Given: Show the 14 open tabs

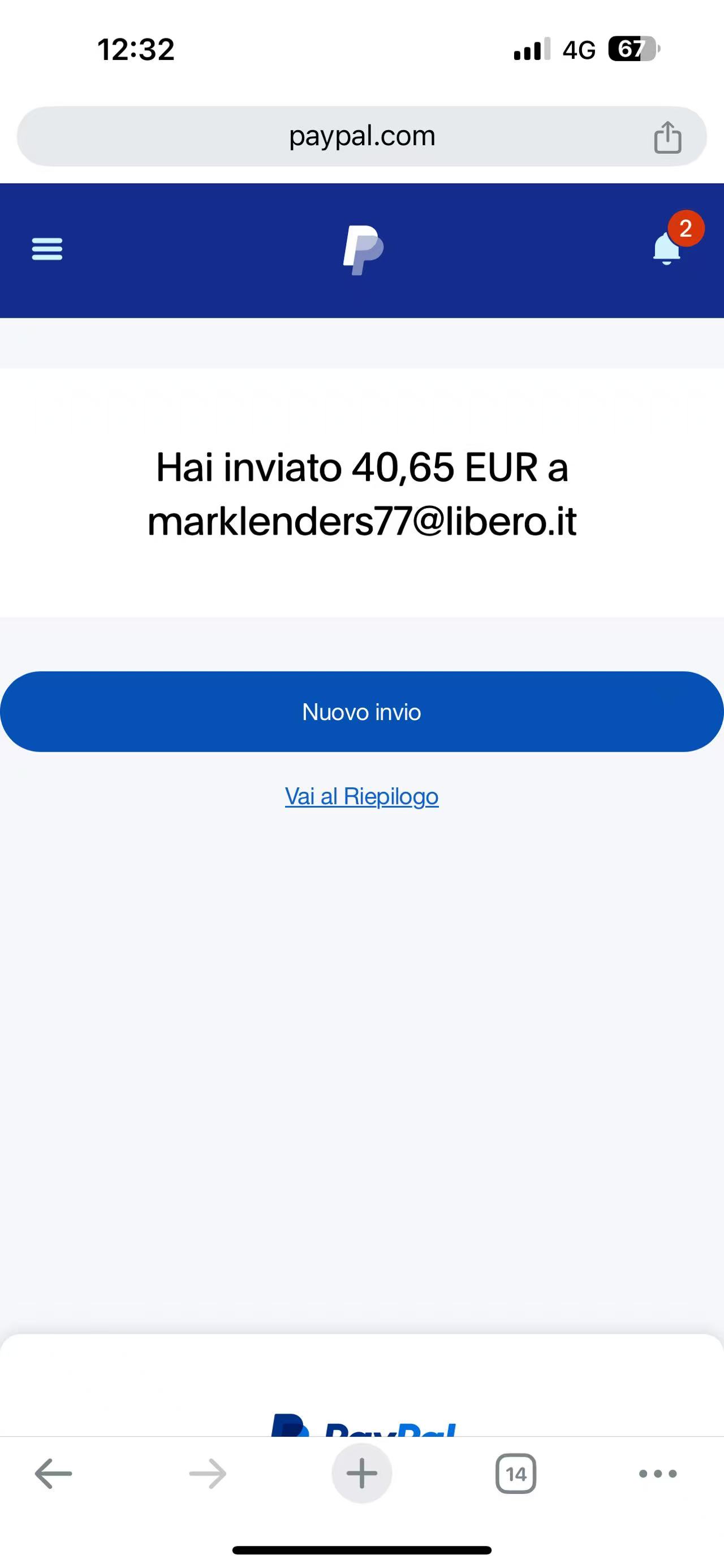Looking at the screenshot, I should point(516,1474).
